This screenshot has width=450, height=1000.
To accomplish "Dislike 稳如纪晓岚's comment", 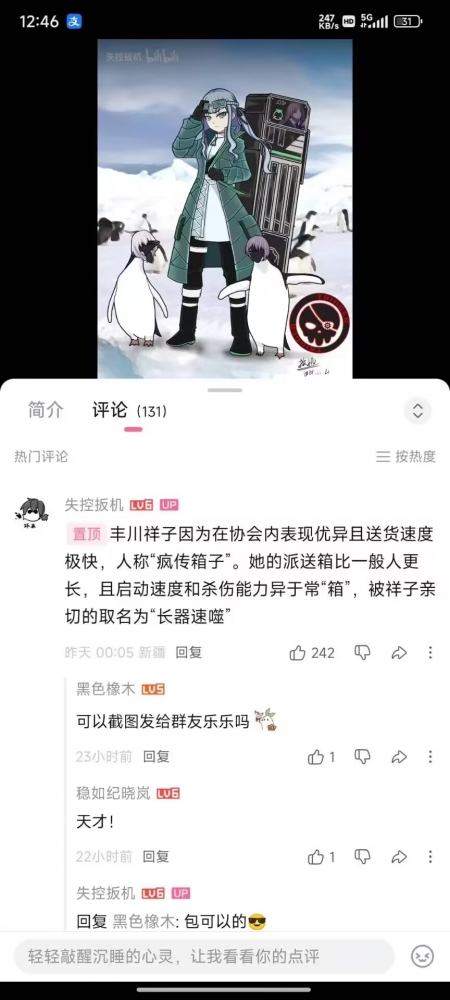I will [362, 857].
